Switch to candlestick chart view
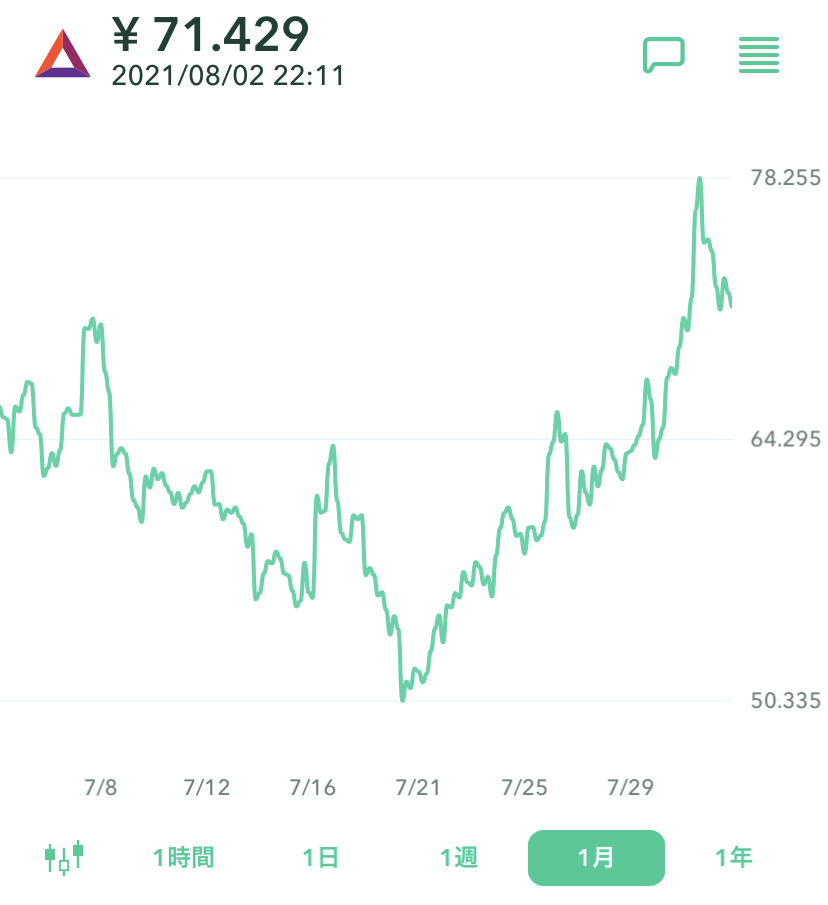828x905 pixels. click(x=64, y=857)
